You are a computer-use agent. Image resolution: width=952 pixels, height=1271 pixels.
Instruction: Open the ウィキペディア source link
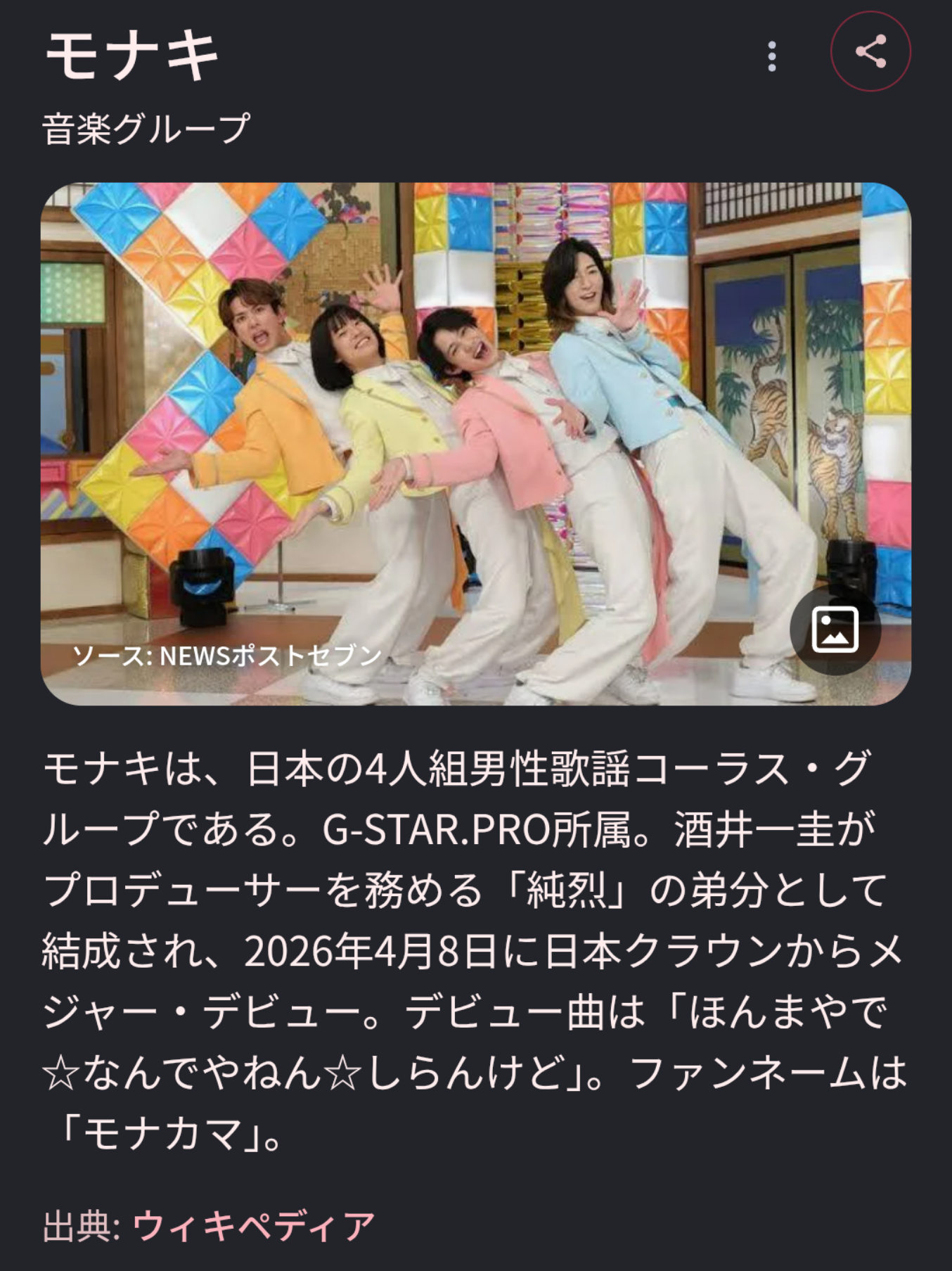tap(253, 1226)
